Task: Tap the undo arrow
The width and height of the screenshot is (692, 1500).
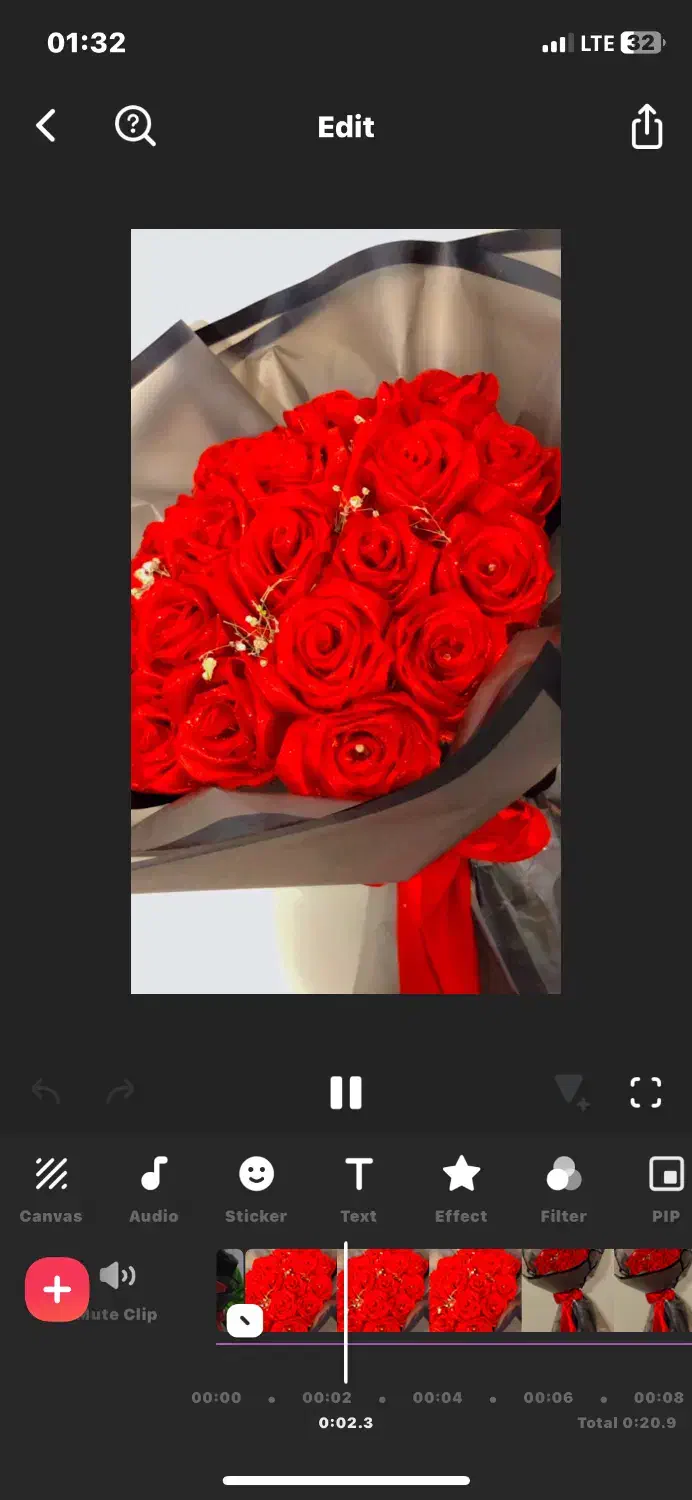Action: coord(46,1092)
